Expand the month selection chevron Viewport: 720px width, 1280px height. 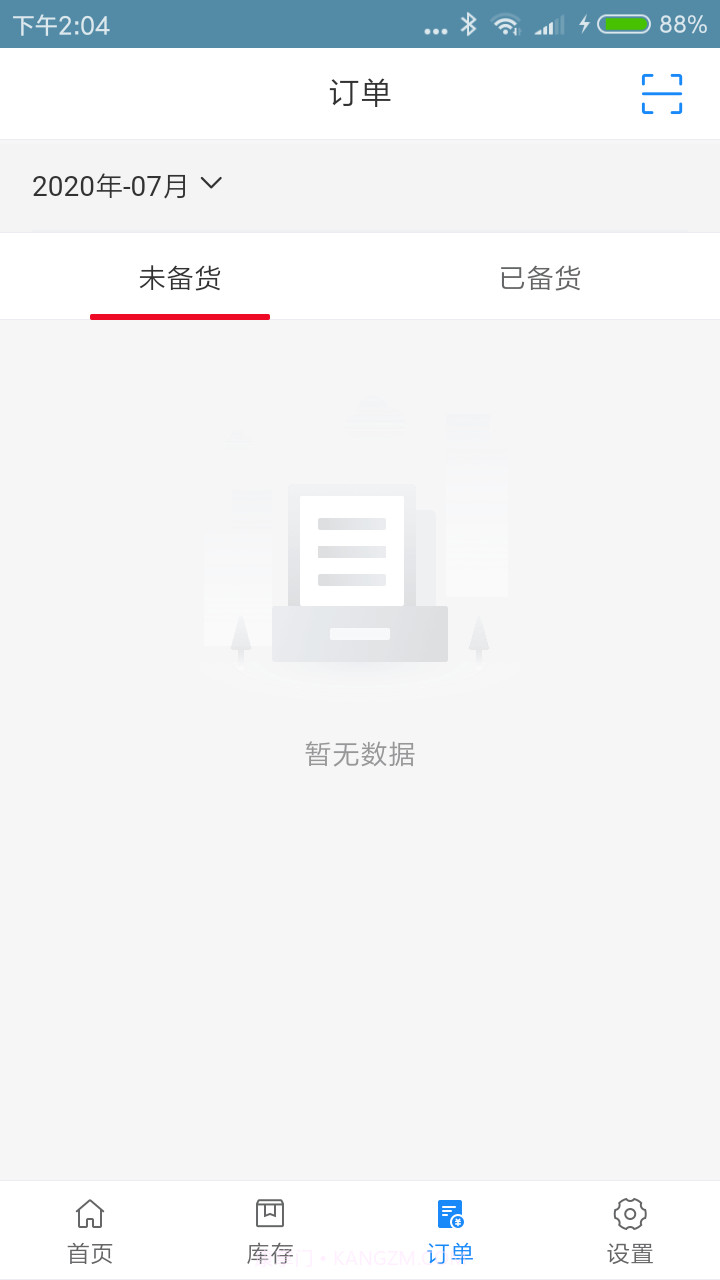(x=212, y=185)
